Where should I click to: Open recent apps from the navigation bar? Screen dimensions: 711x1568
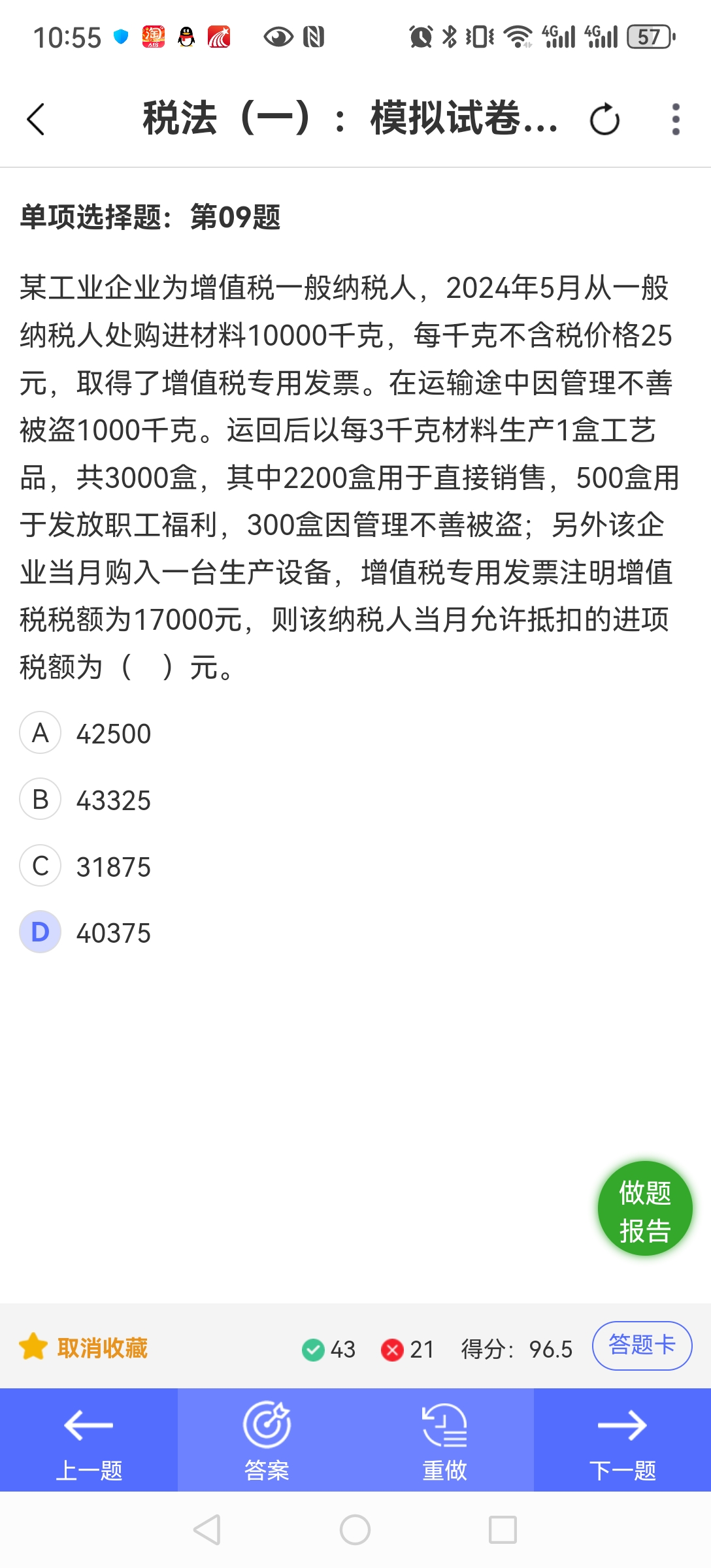(x=503, y=1530)
